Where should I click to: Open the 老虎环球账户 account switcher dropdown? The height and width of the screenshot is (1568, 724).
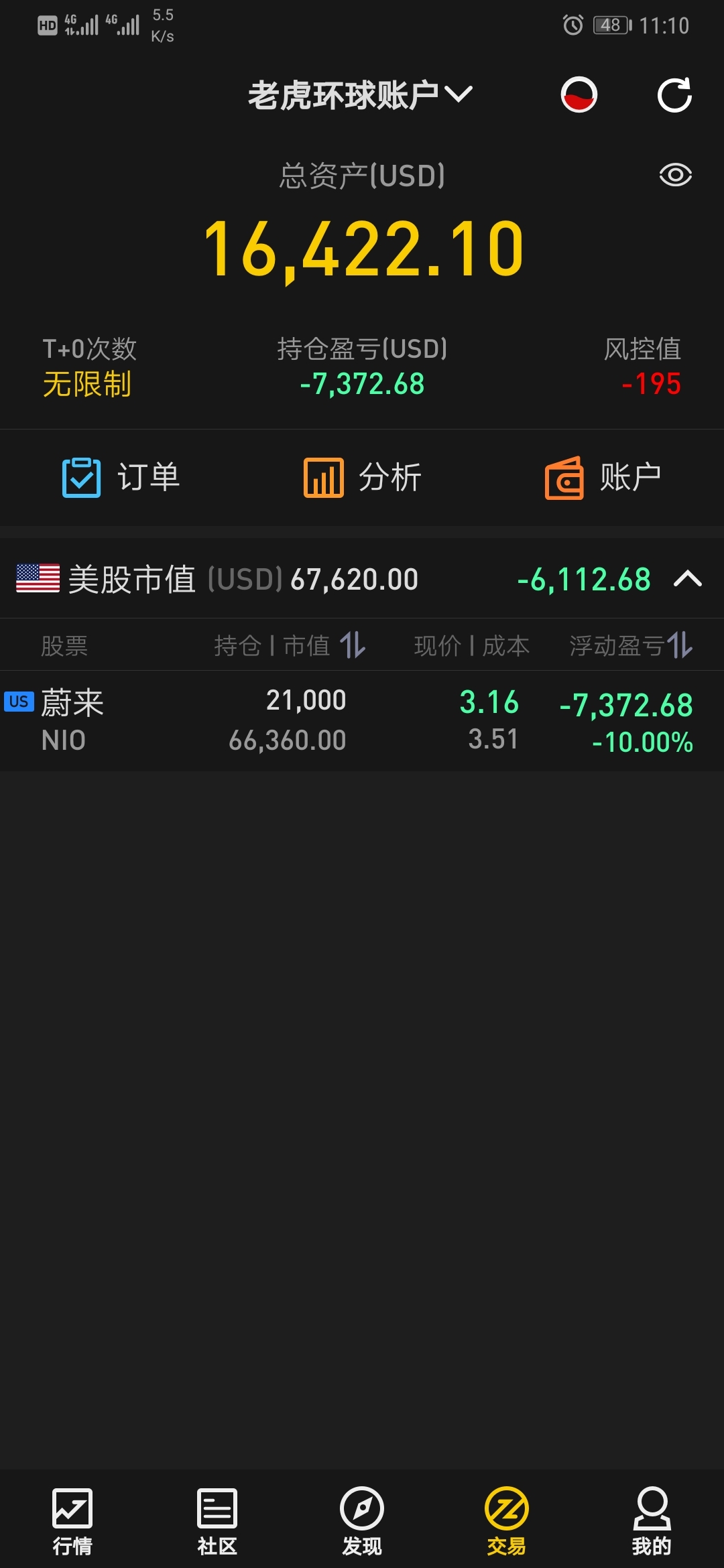(x=361, y=94)
